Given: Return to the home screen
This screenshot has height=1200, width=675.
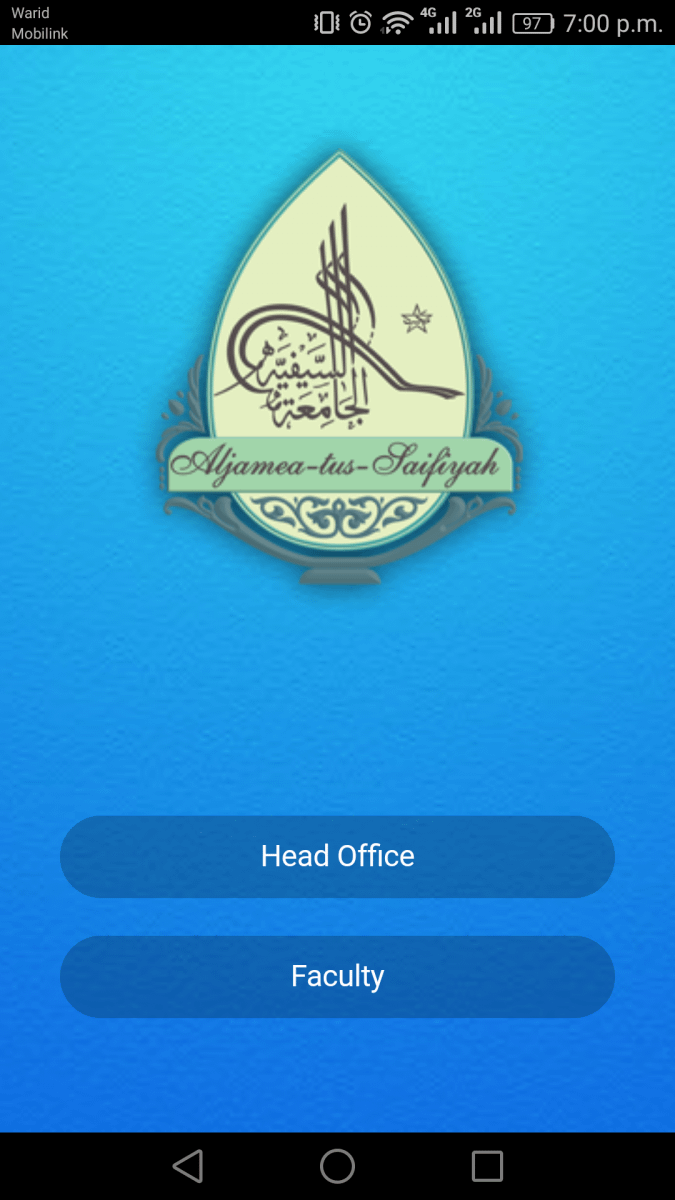Looking at the screenshot, I should [x=337, y=1166].
